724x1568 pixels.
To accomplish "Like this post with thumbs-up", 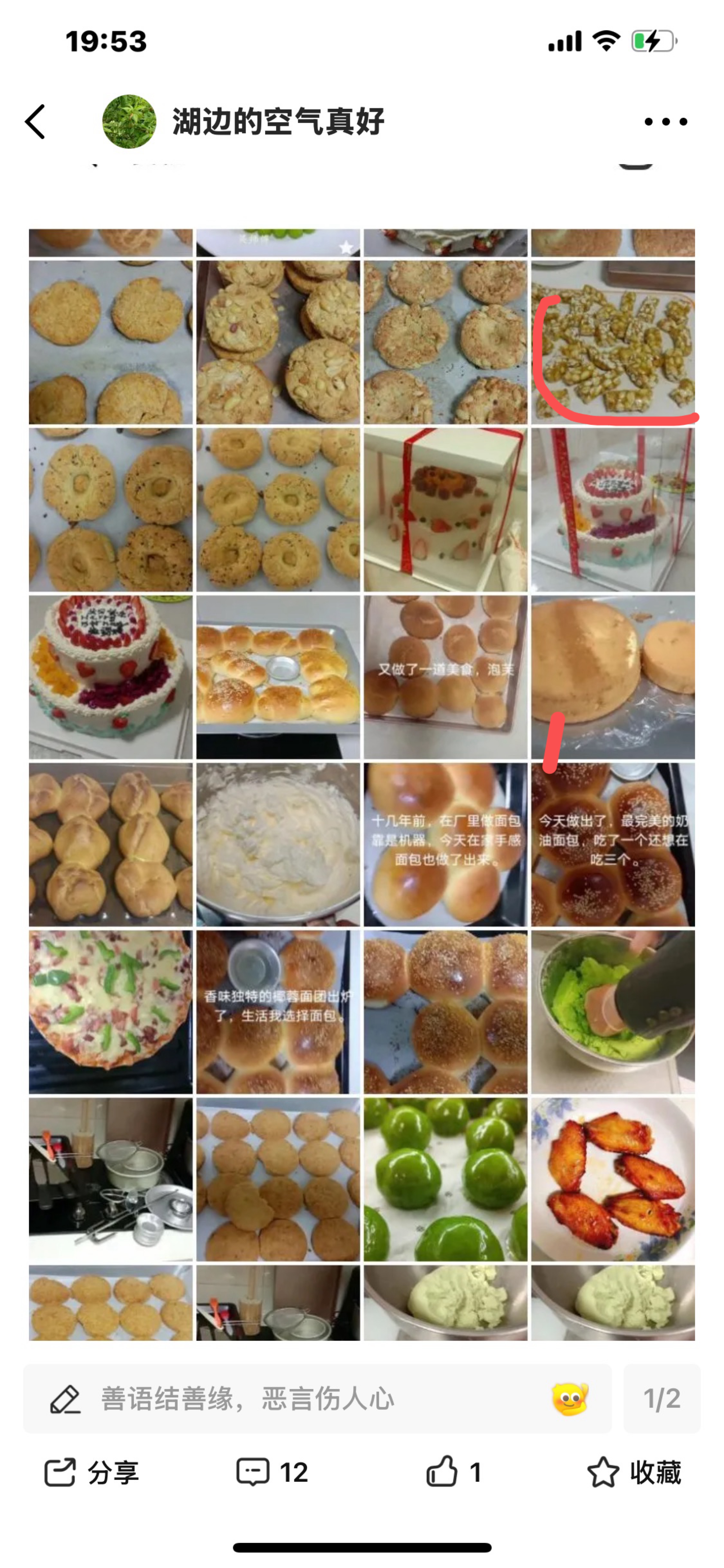I will [453, 1473].
